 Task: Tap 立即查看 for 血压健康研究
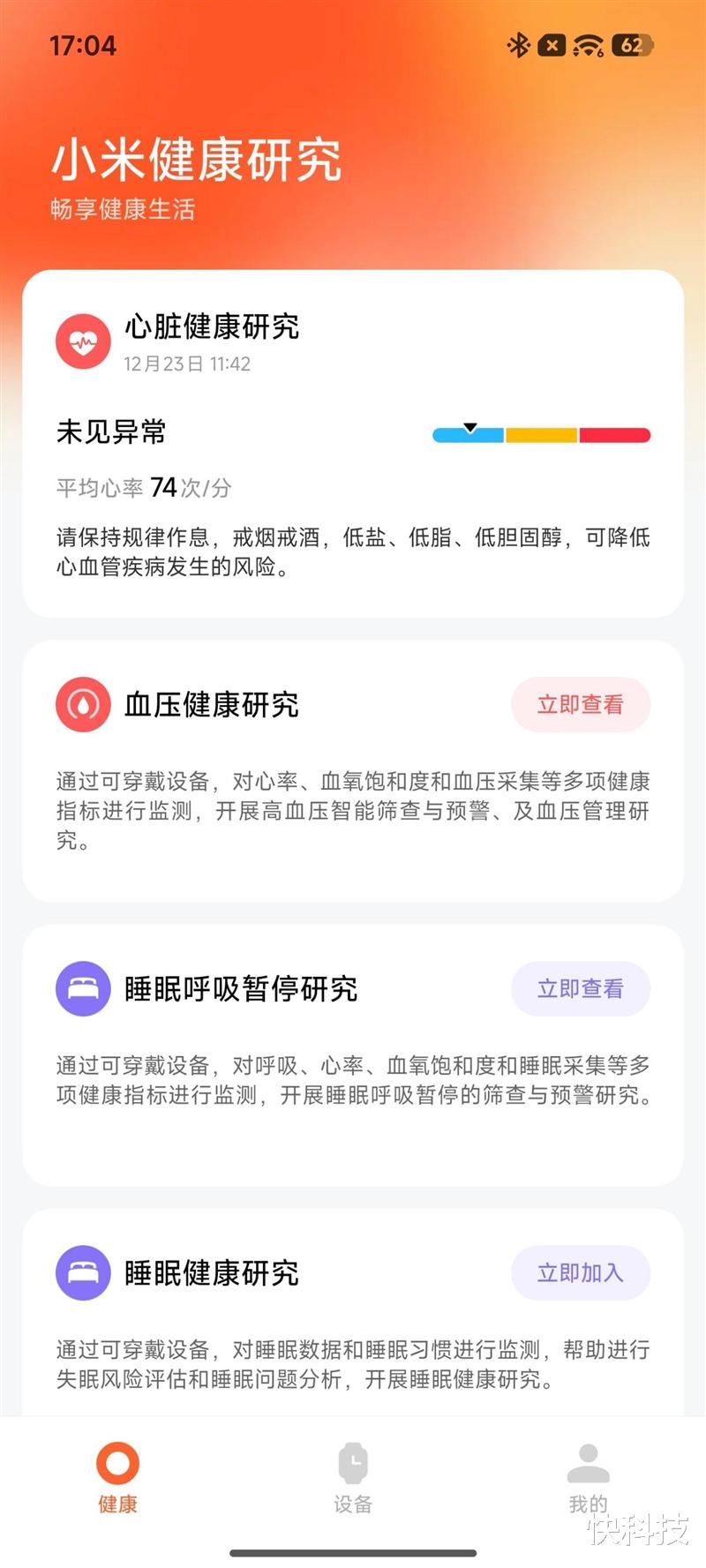pyautogui.click(x=580, y=704)
